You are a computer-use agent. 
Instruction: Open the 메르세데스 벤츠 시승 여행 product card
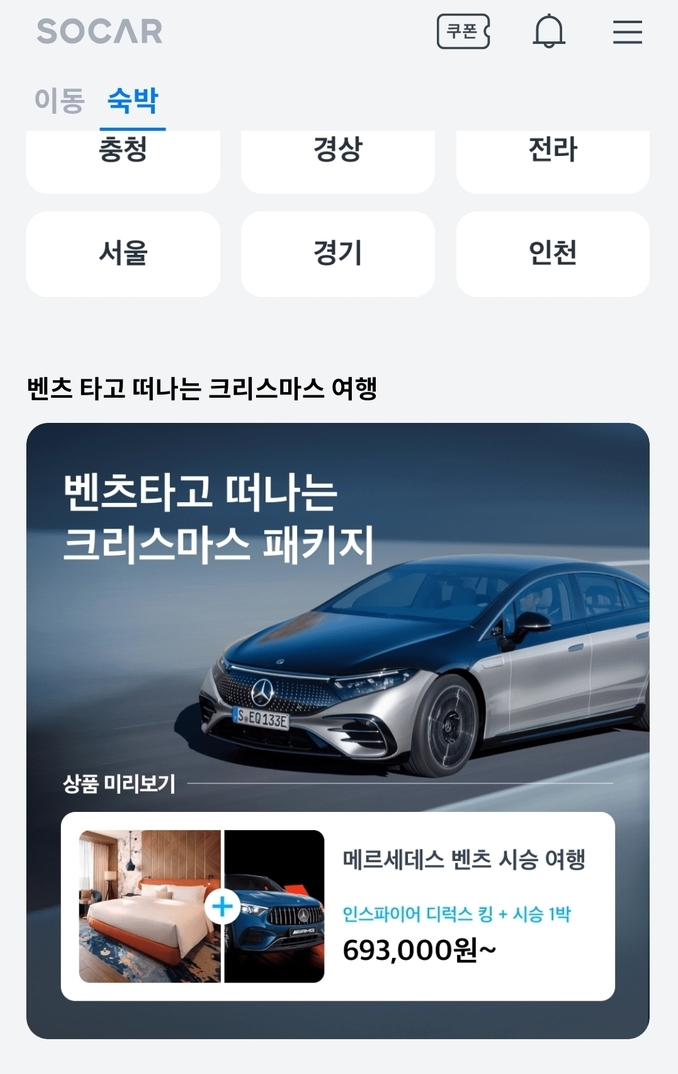point(338,906)
